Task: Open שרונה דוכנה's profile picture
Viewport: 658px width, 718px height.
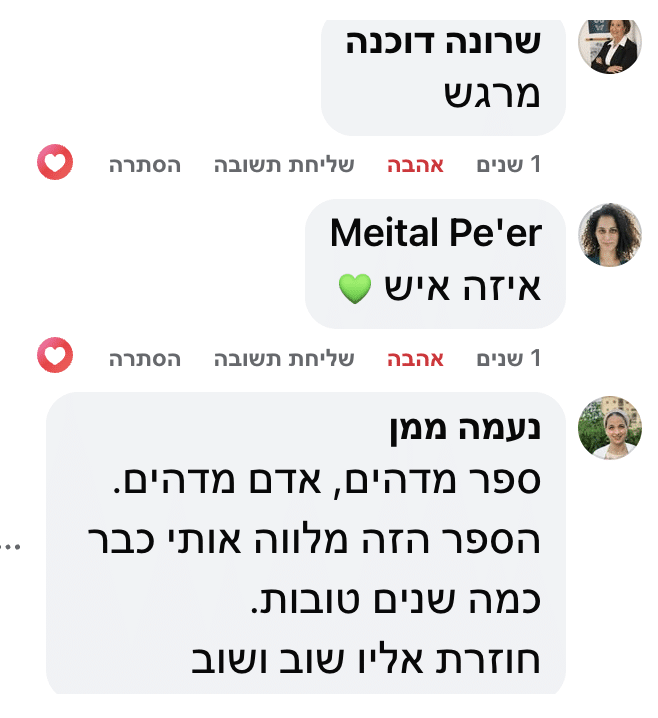Action: point(611,44)
